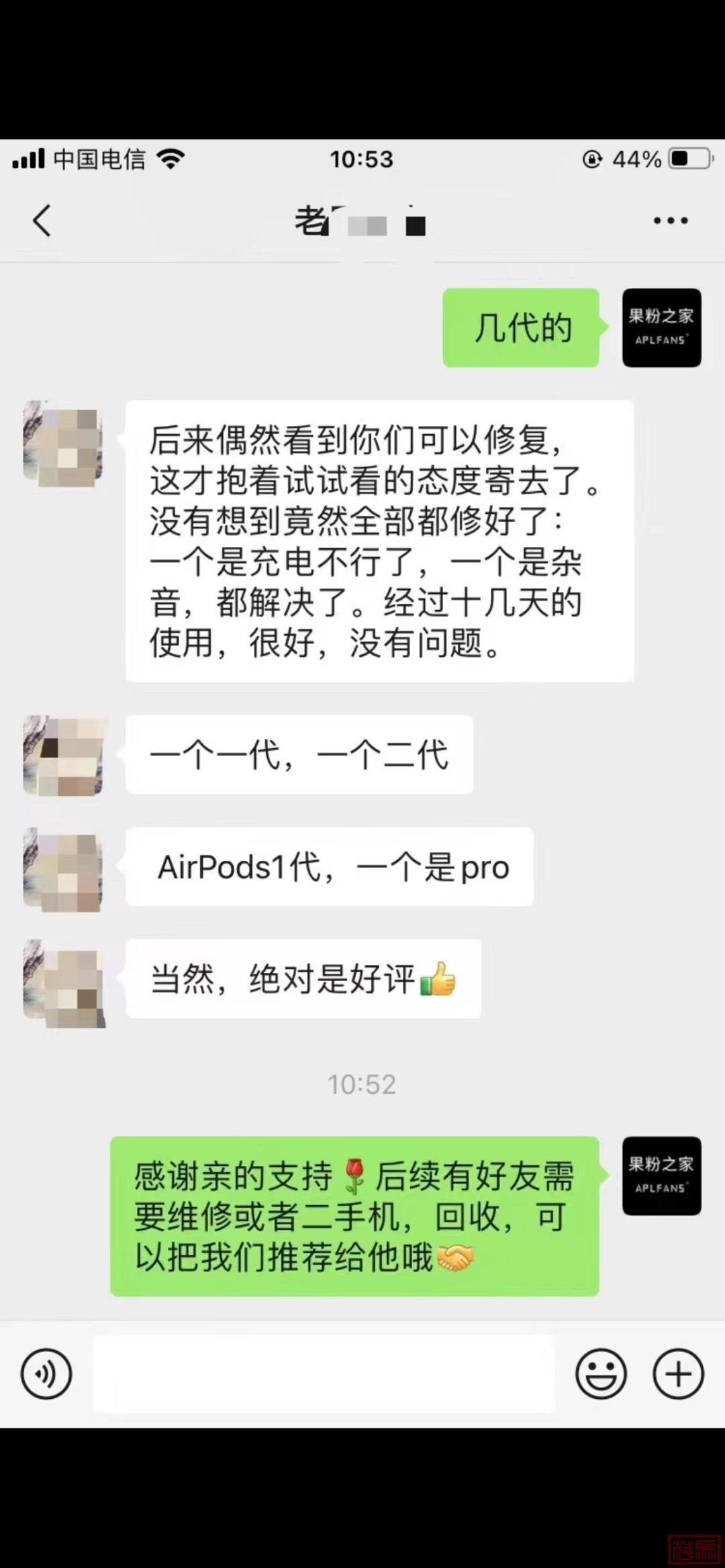Switch to voice input mode

[46, 1373]
